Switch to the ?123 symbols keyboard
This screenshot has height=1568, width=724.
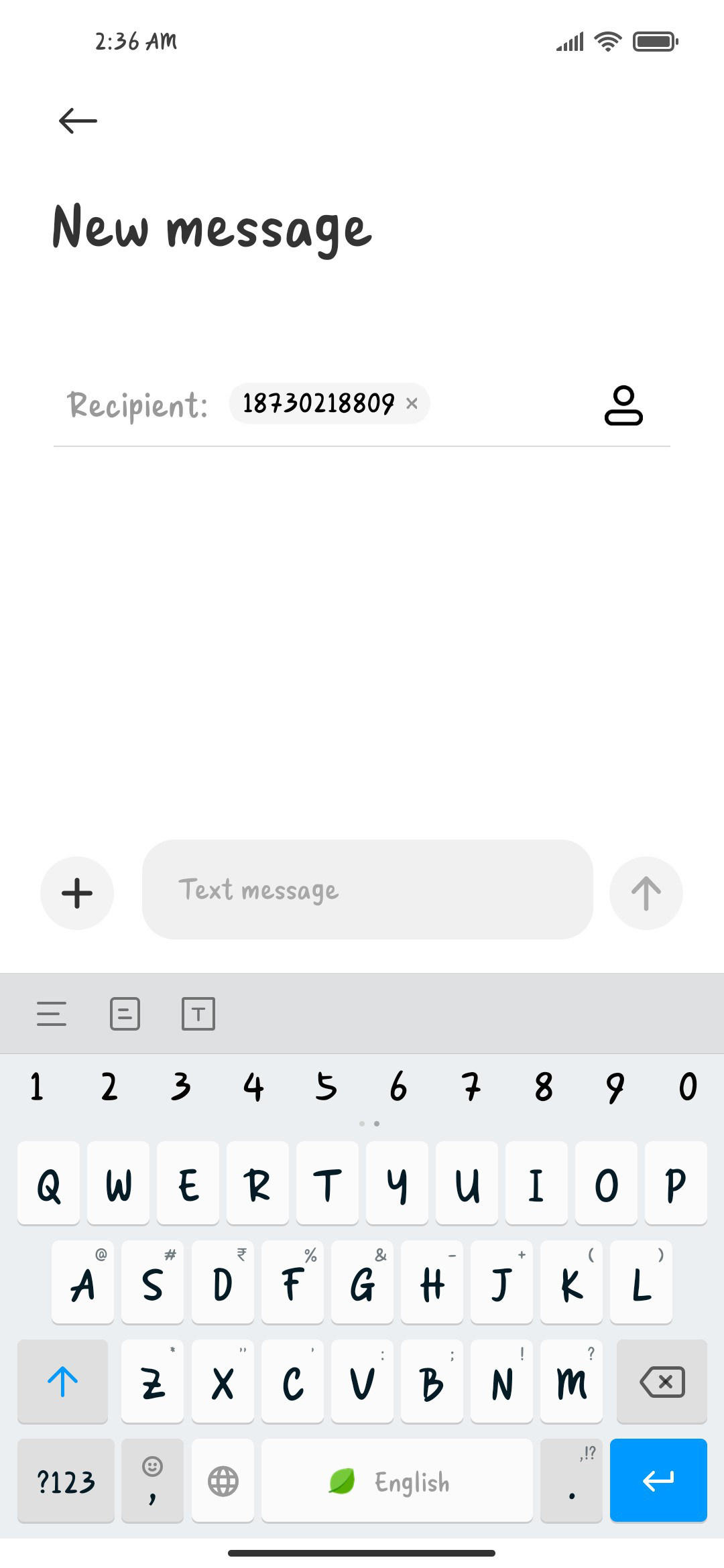66,1480
